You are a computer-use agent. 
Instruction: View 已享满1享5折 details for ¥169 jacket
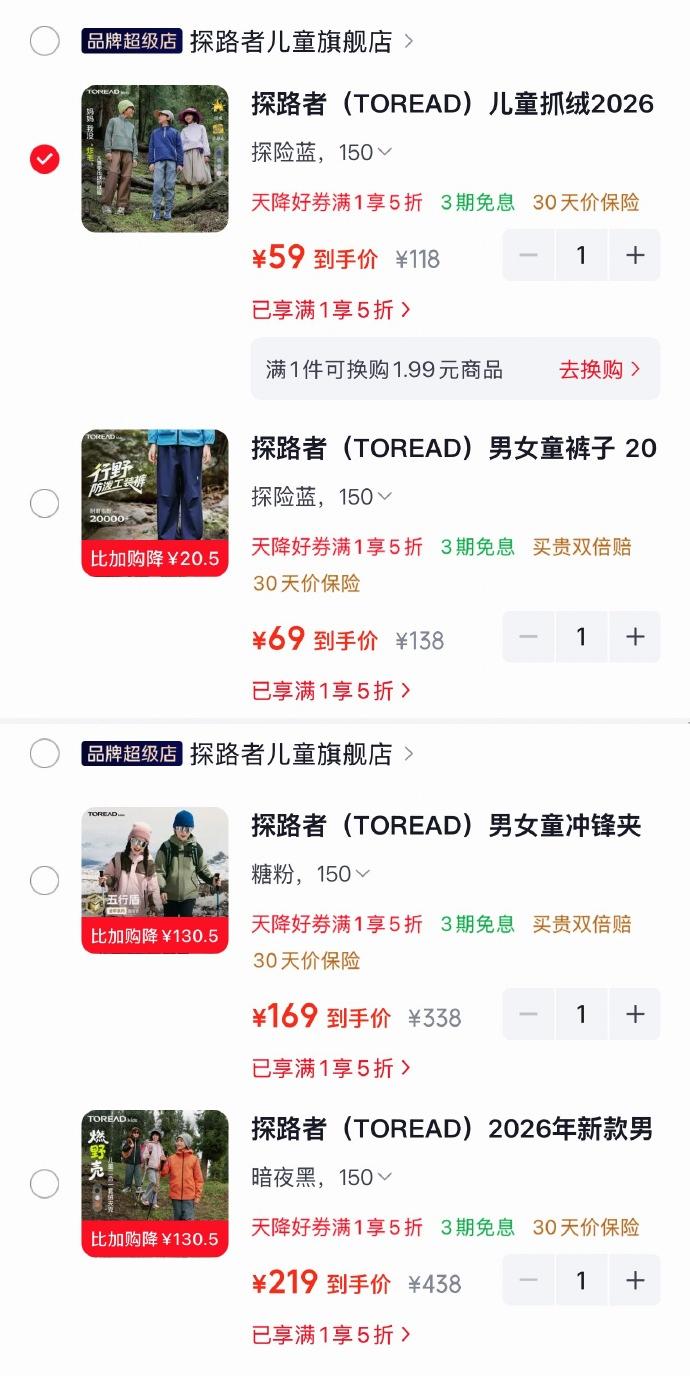pyautogui.click(x=331, y=1068)
